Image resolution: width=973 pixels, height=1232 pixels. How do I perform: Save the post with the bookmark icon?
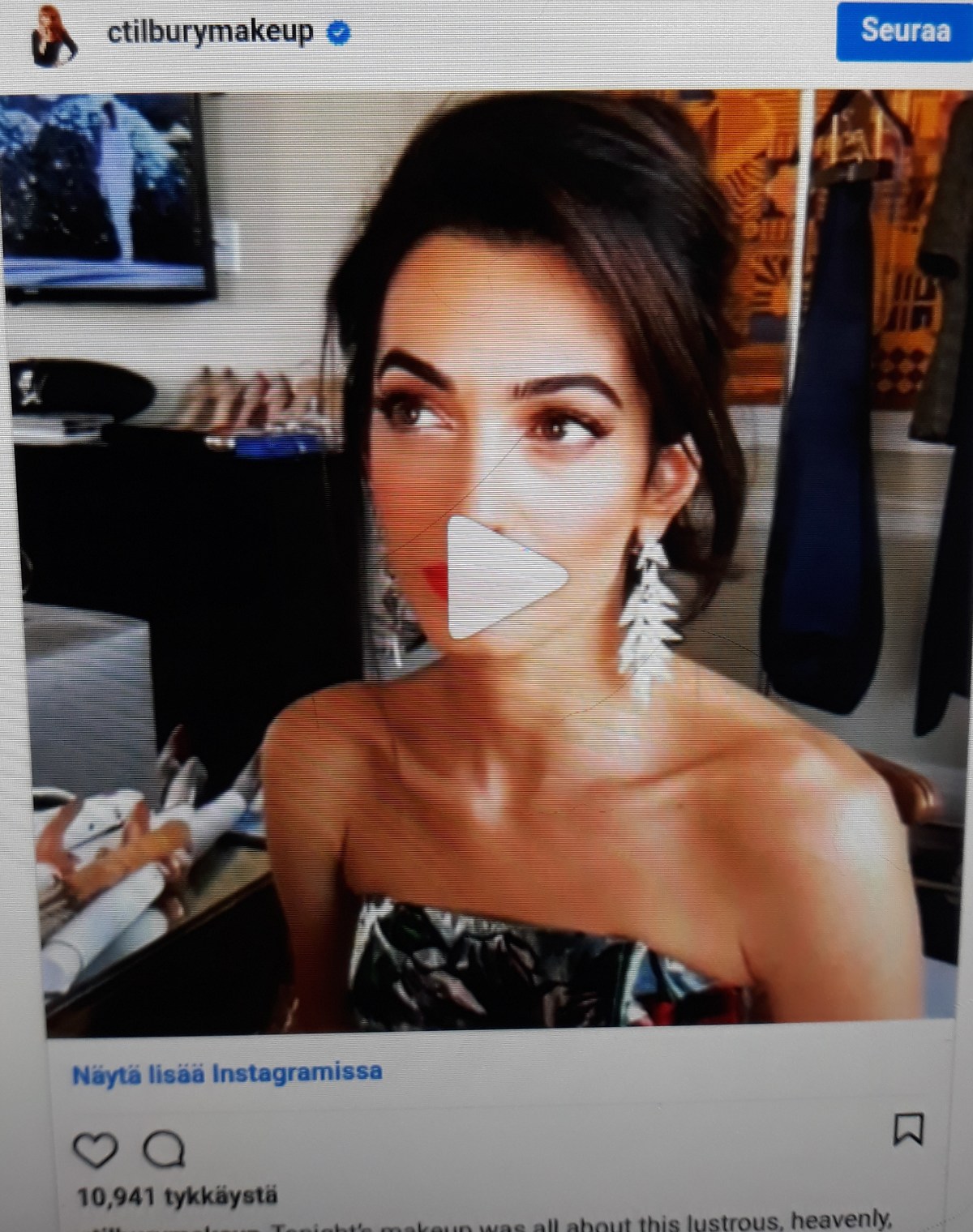(907, 1129)
